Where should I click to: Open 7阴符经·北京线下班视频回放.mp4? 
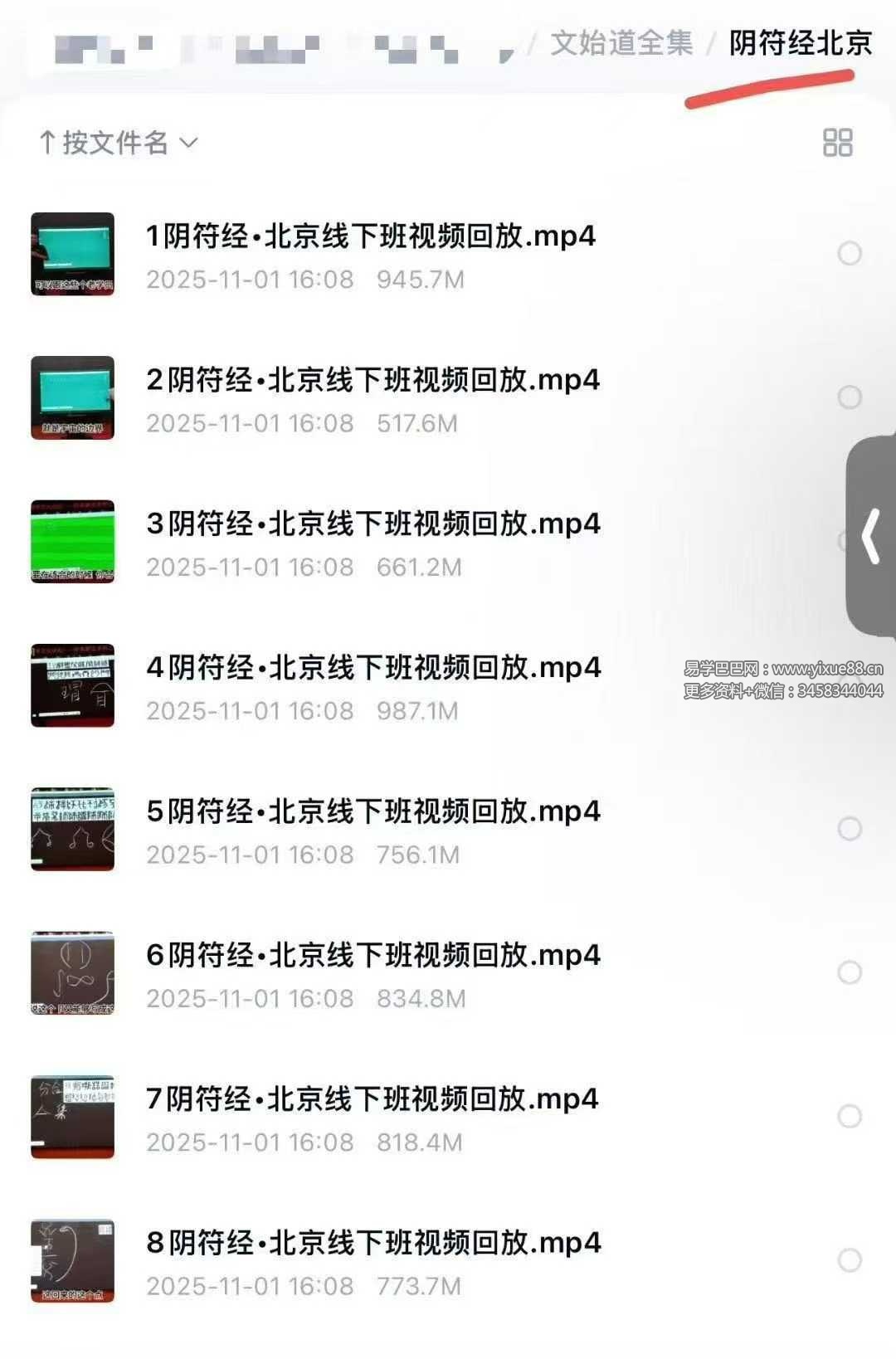point(373,1098)
